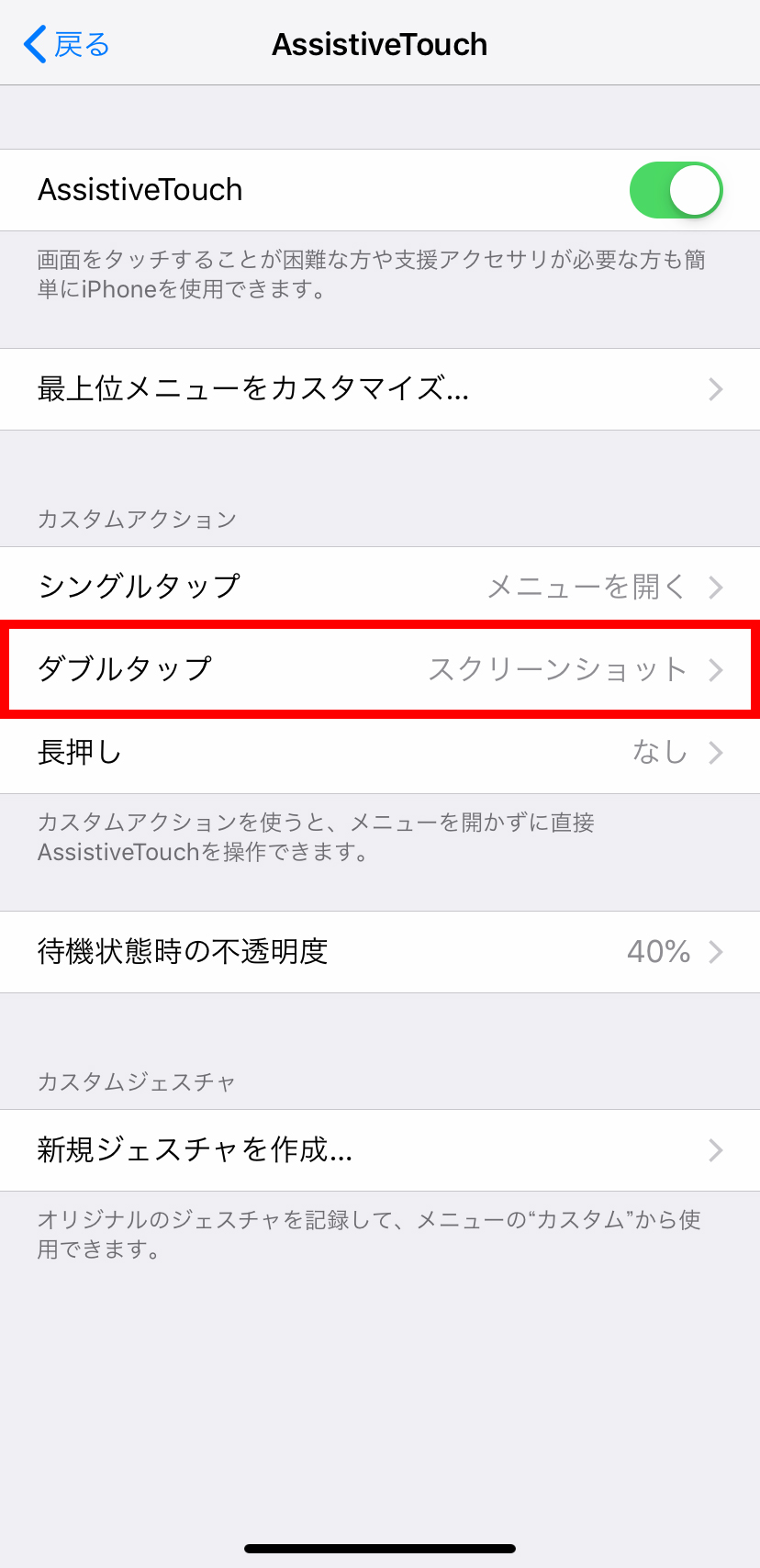The width and height of the screenshot is (760, 1568).
Task: Open 最上位メニューをカスタマイズ settings
Action: 380,389
